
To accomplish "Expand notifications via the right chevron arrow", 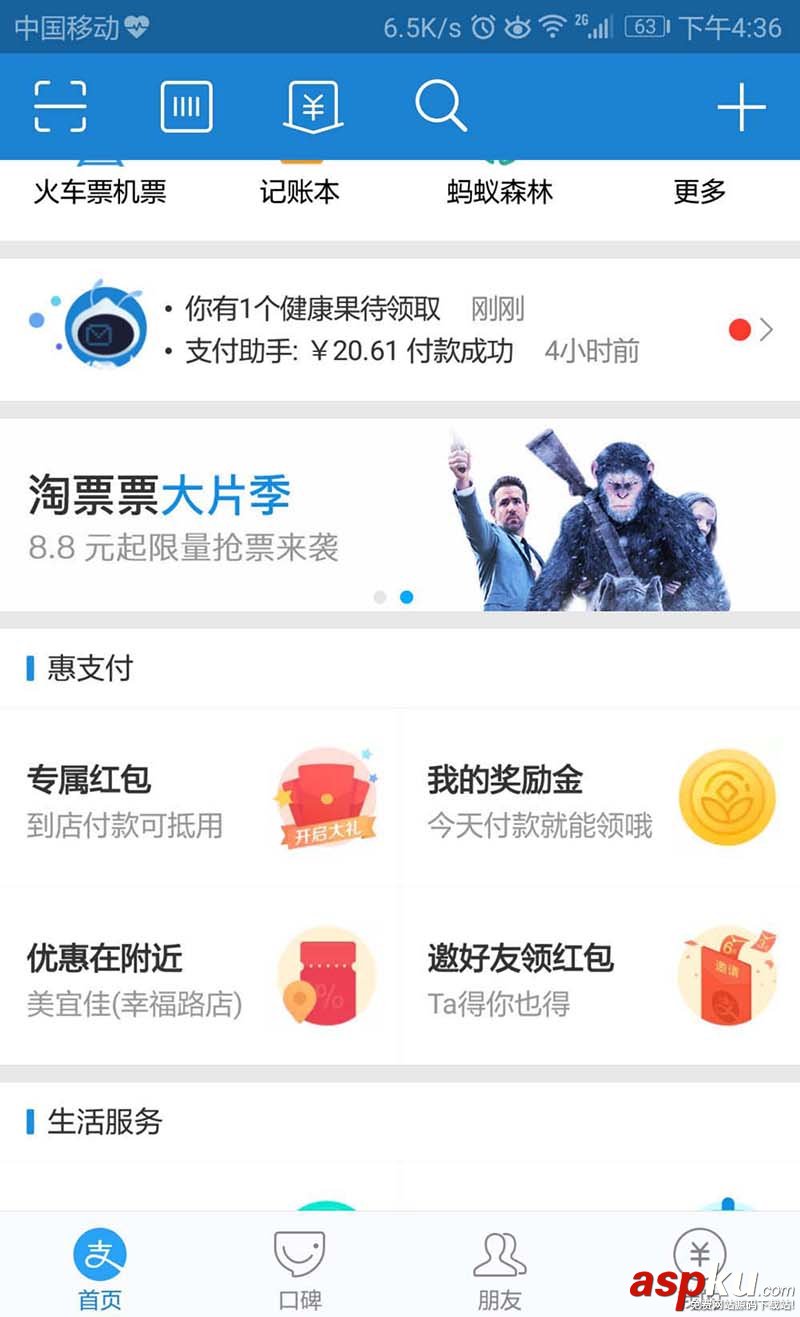I will click(768, 330).
